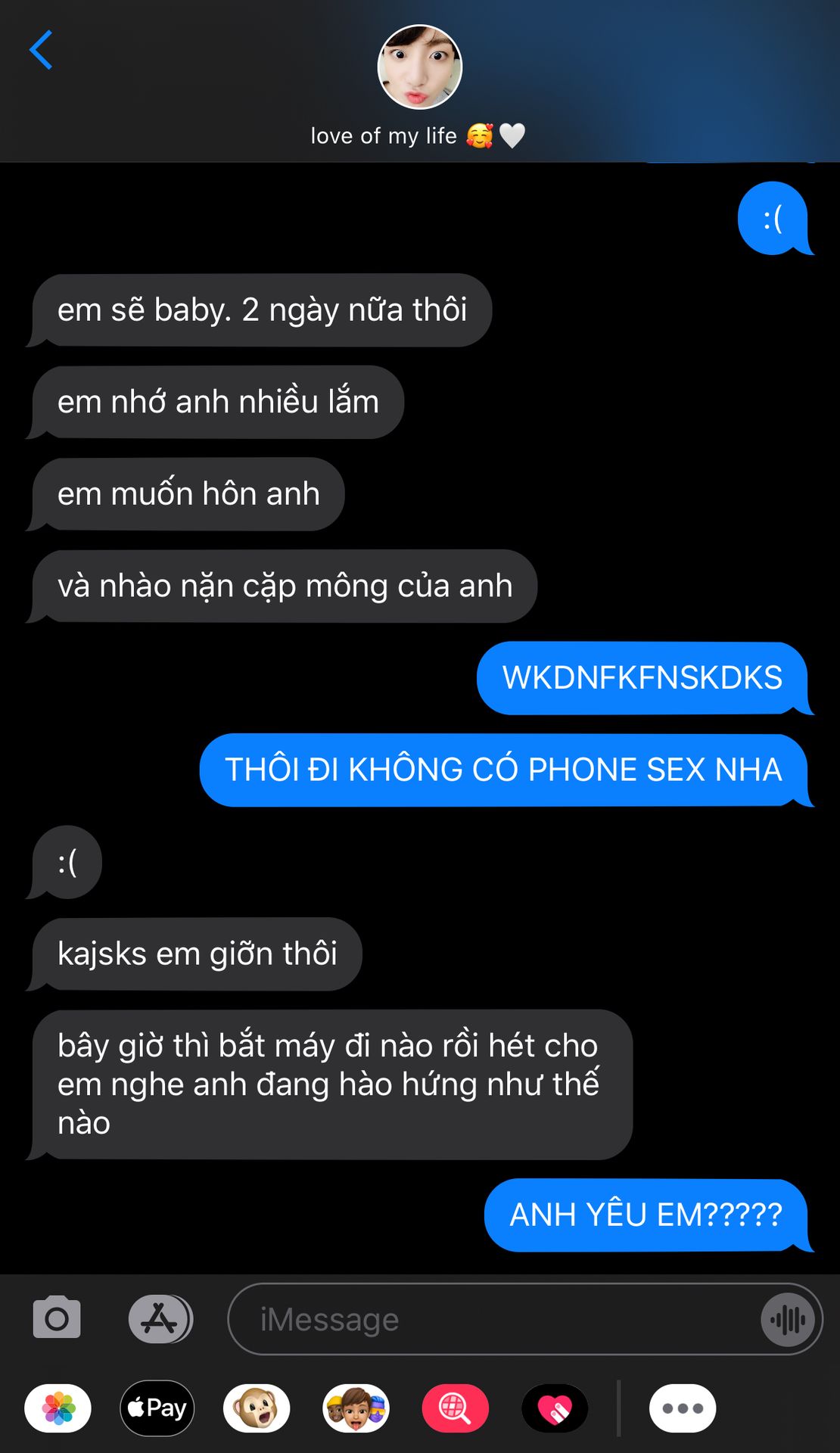Screen dimensions: 840x1453
Task: Open the camera to take a photo
Action: tap(57, 1318)
